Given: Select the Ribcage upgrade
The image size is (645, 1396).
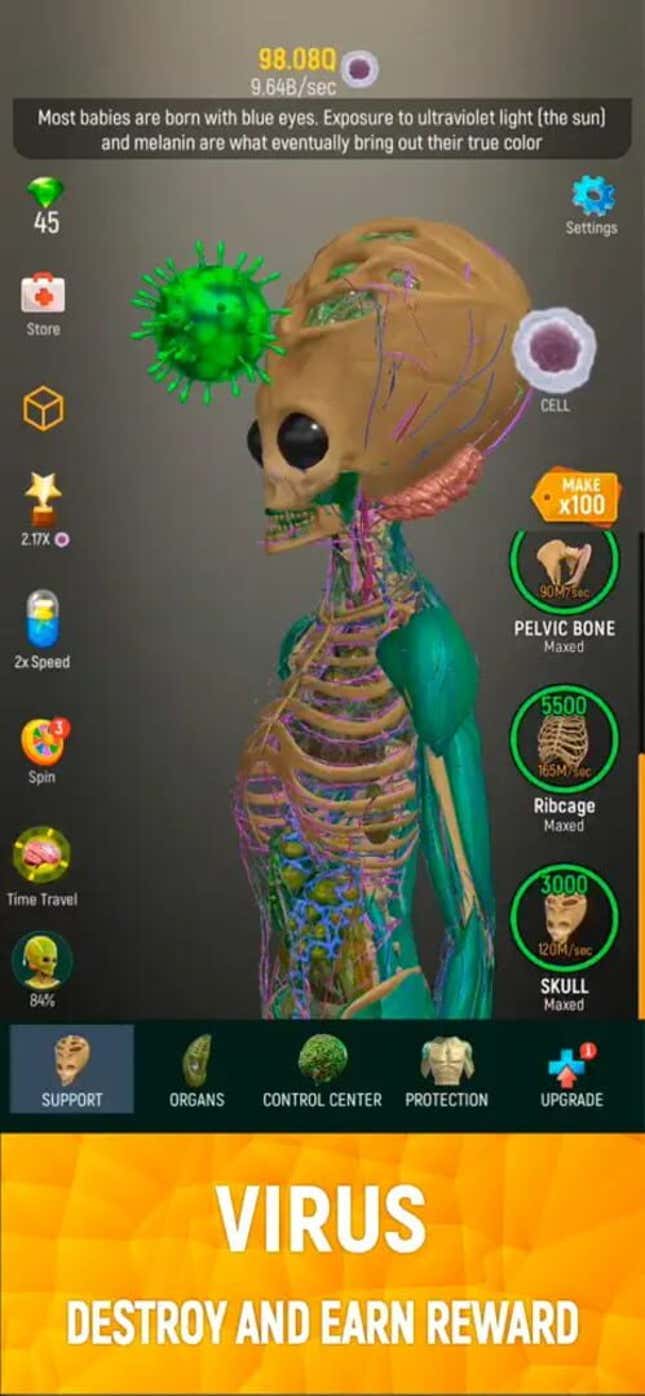Looking at the screenshot, I should 564,740.
